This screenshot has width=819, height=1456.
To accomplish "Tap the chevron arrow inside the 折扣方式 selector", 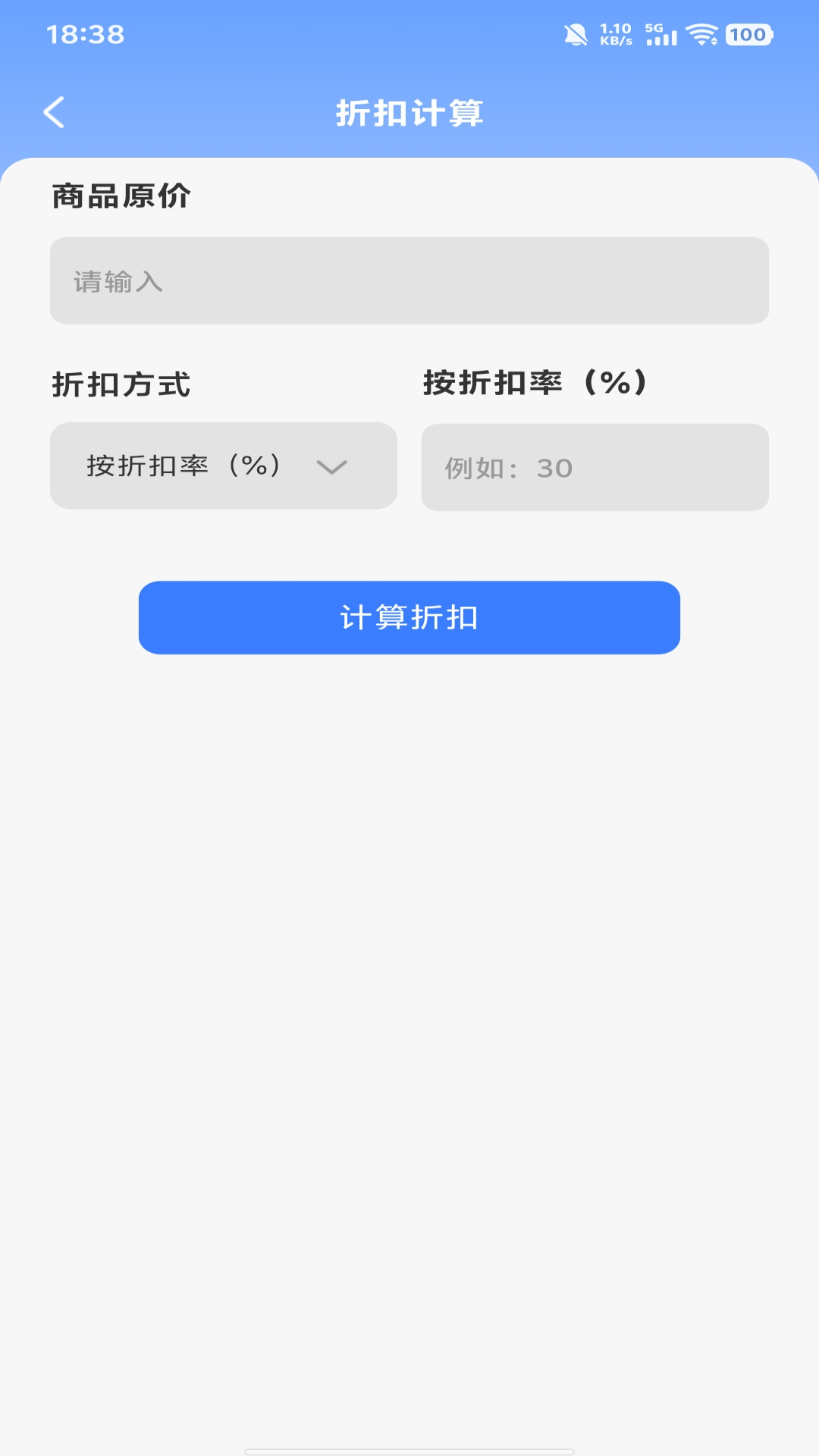I will click(x=334, y=467).
